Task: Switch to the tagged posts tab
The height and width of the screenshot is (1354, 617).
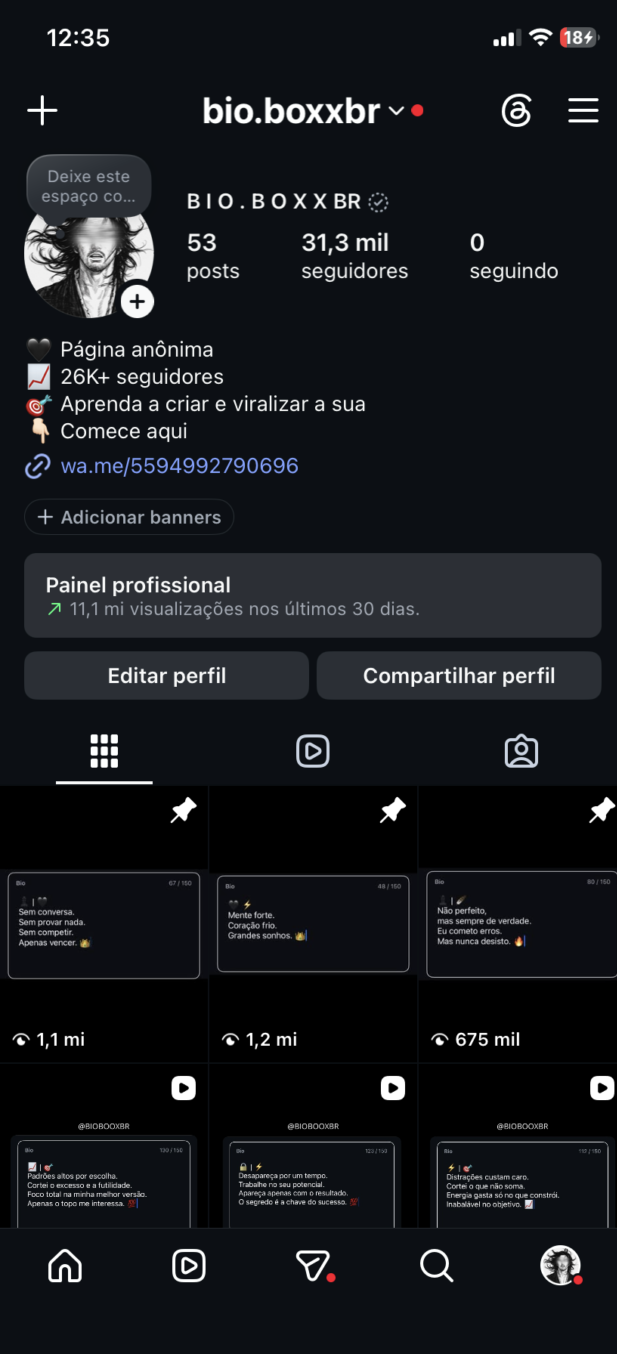Action: (x=521, y=751)
